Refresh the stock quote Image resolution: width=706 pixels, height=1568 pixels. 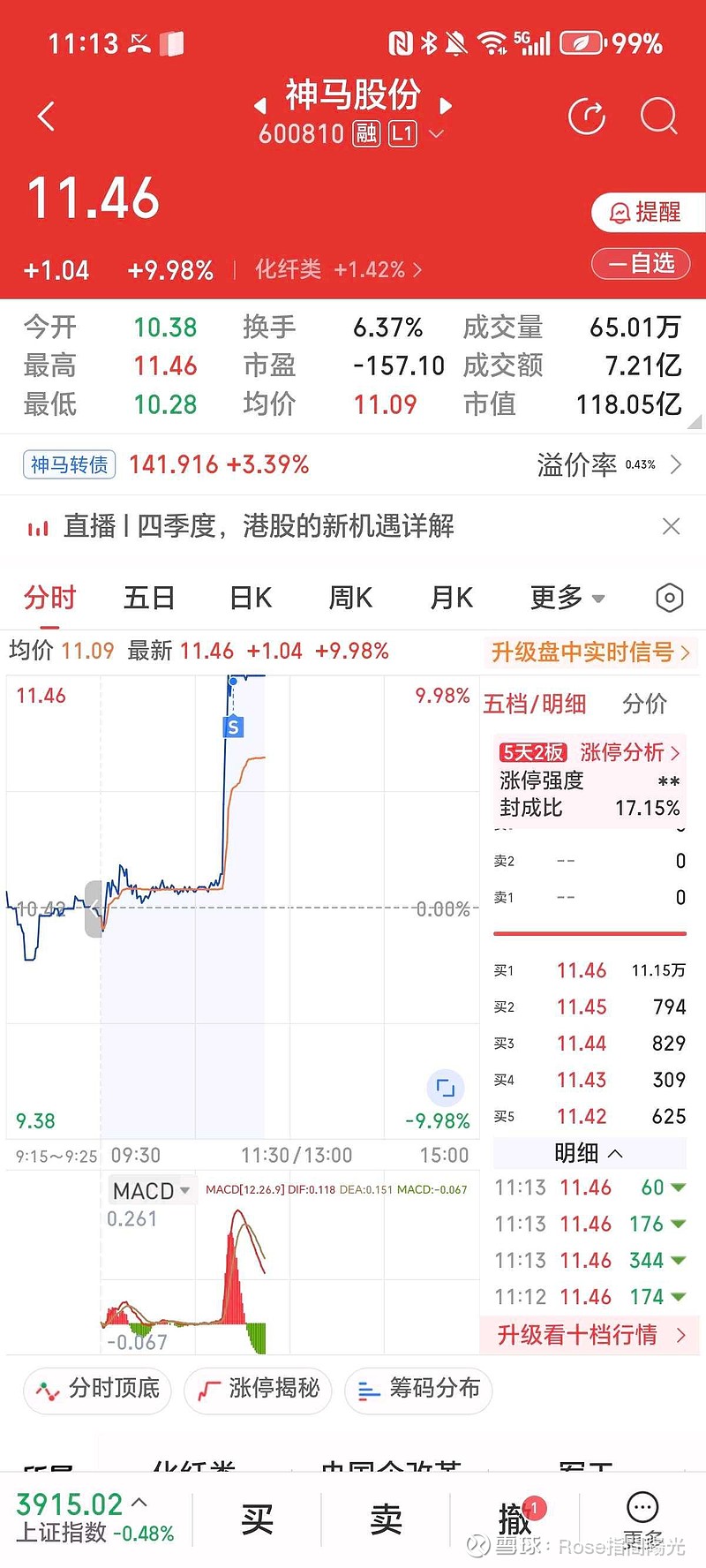tap(587, 116)
